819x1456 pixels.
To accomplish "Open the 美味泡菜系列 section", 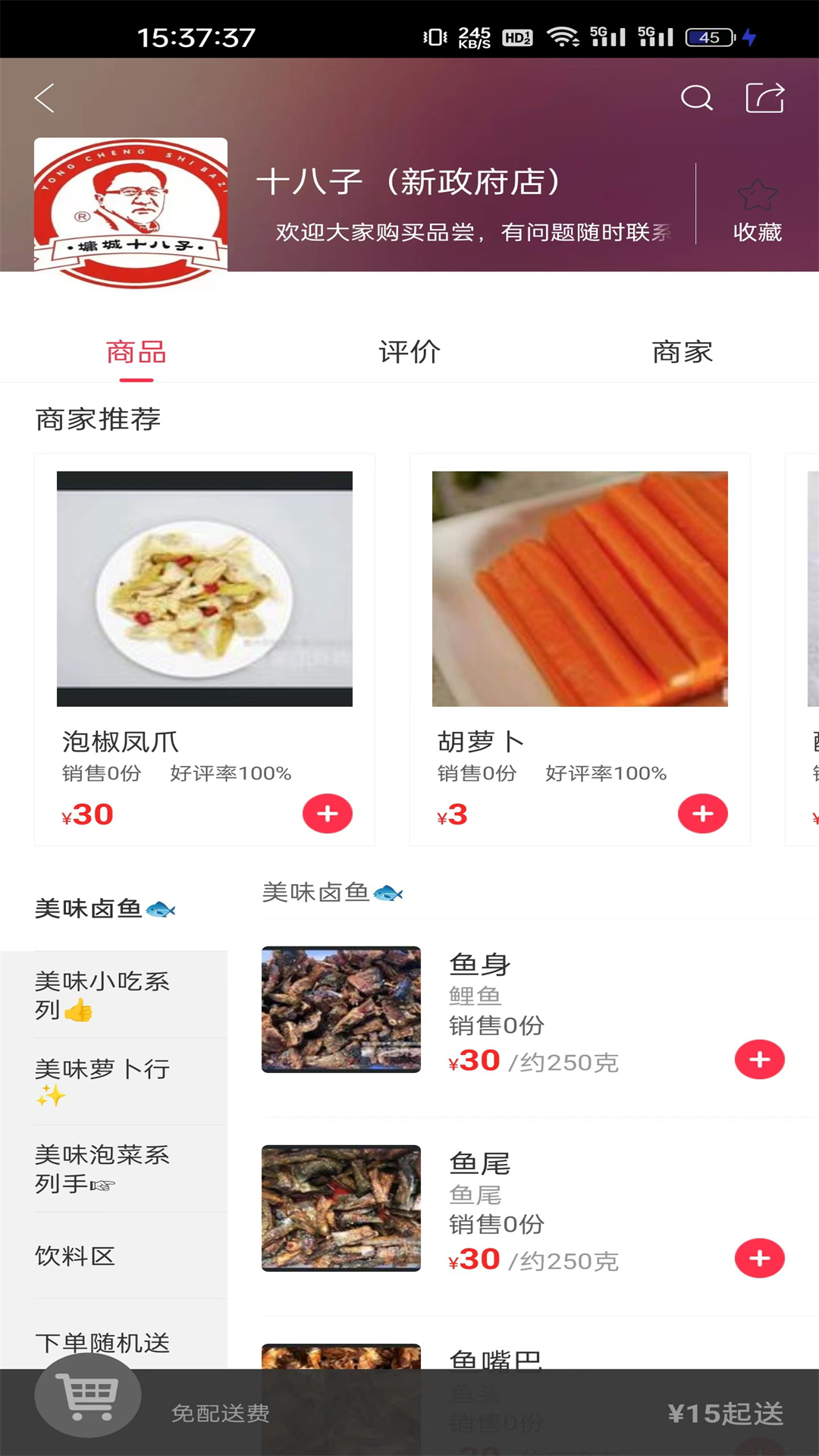I will click(x=102, y=1168).
